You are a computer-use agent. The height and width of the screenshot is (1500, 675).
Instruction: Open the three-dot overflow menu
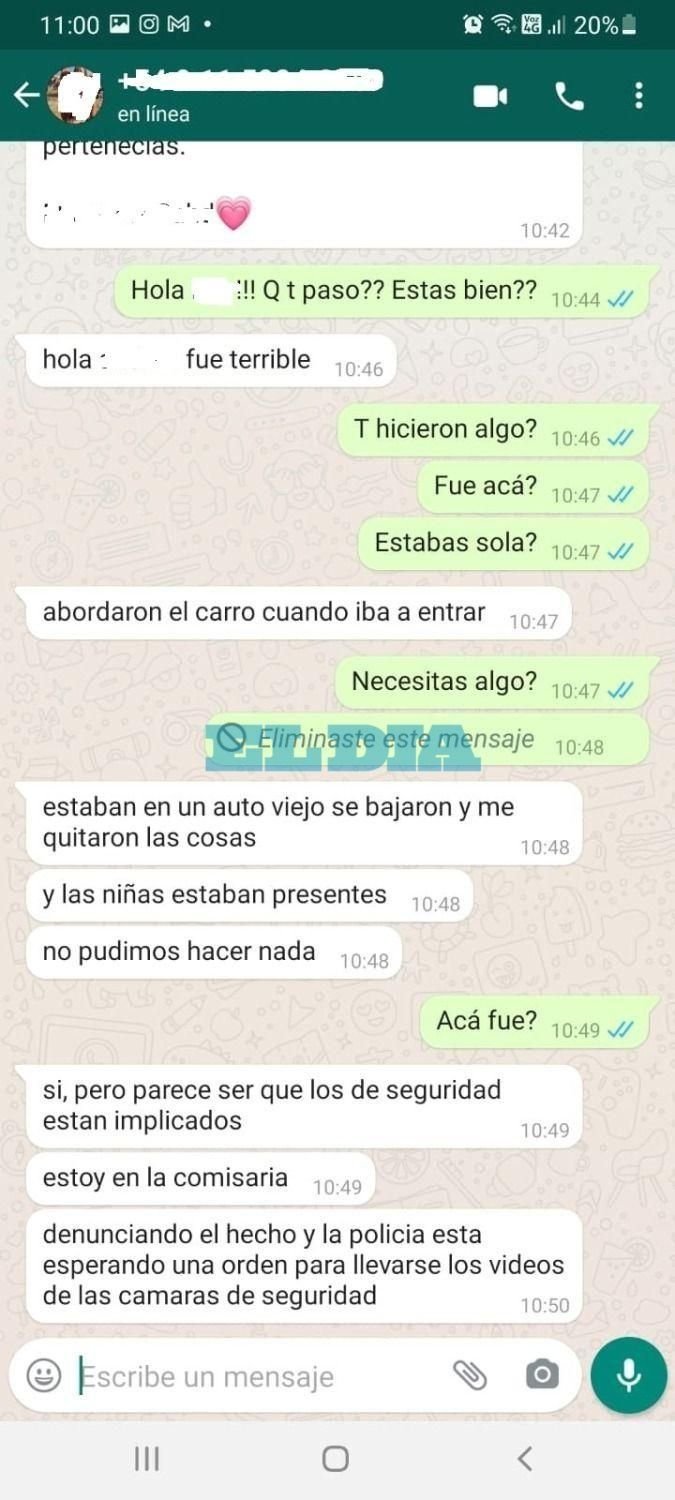point(639,96)
